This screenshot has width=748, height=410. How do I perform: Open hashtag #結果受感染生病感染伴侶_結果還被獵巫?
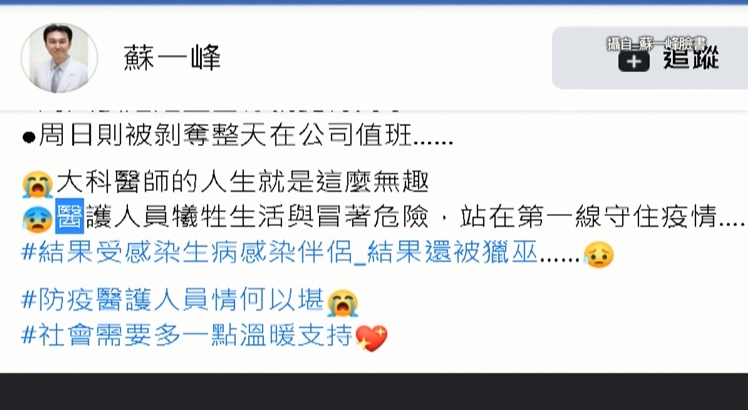point(278,255)
